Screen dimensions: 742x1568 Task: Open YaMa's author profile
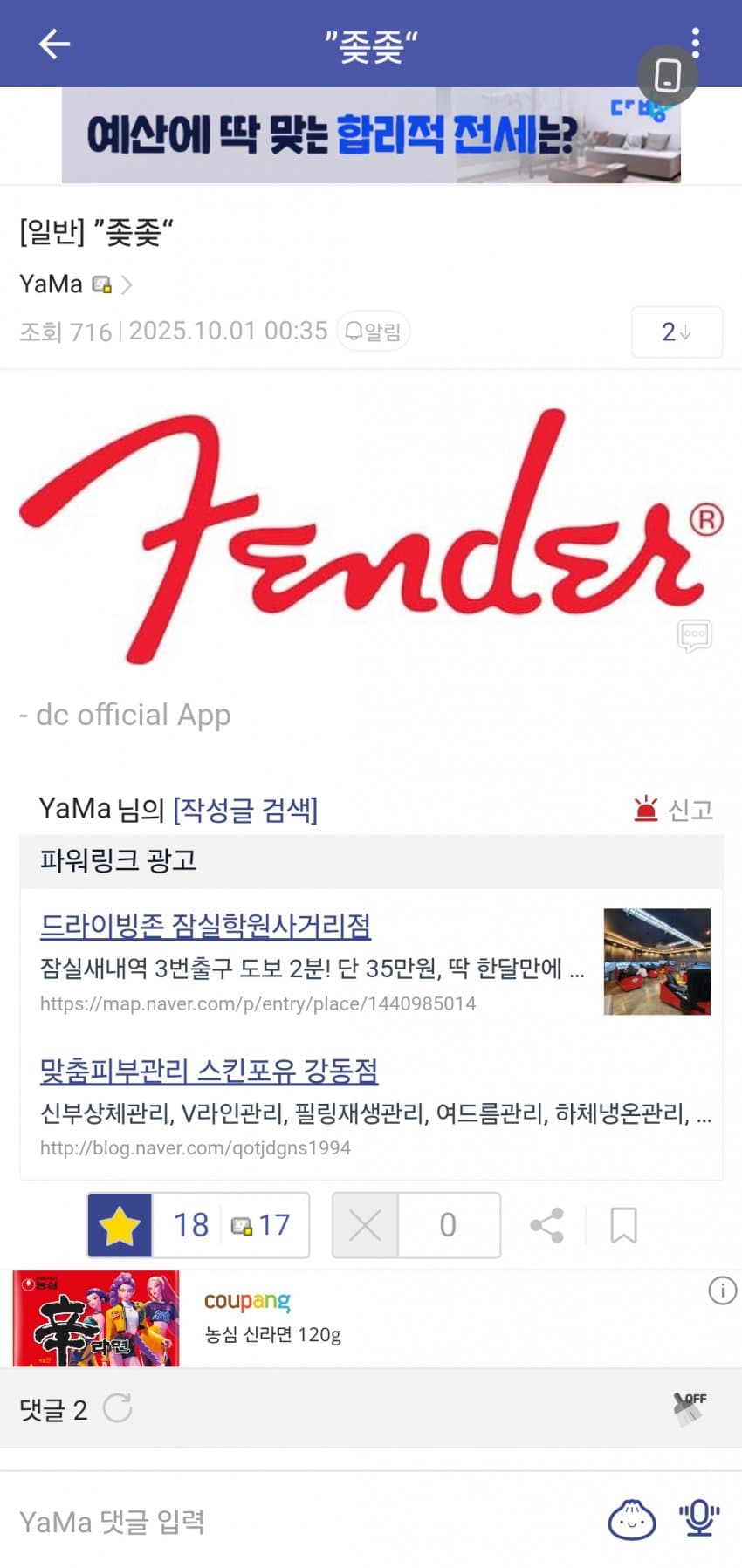[76, 284]
